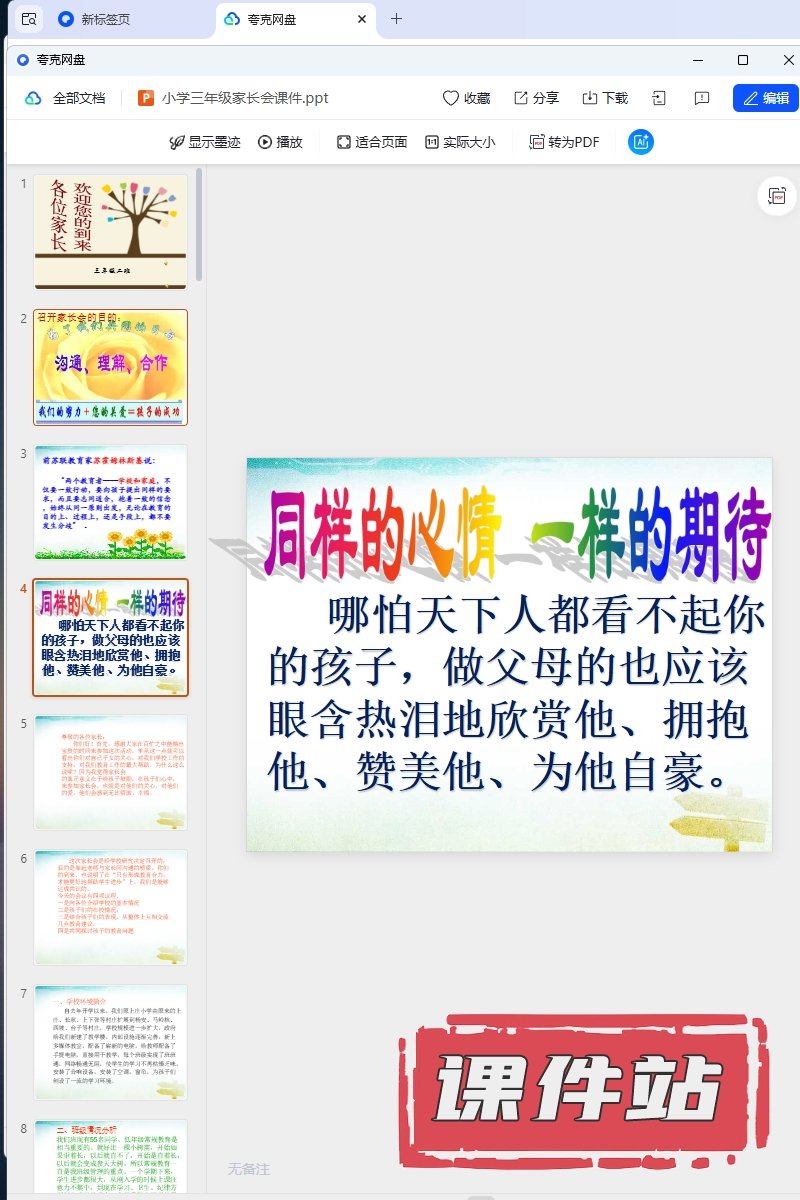Download the file with 下载
This screenshot has width=800, height=1200.
605,98
